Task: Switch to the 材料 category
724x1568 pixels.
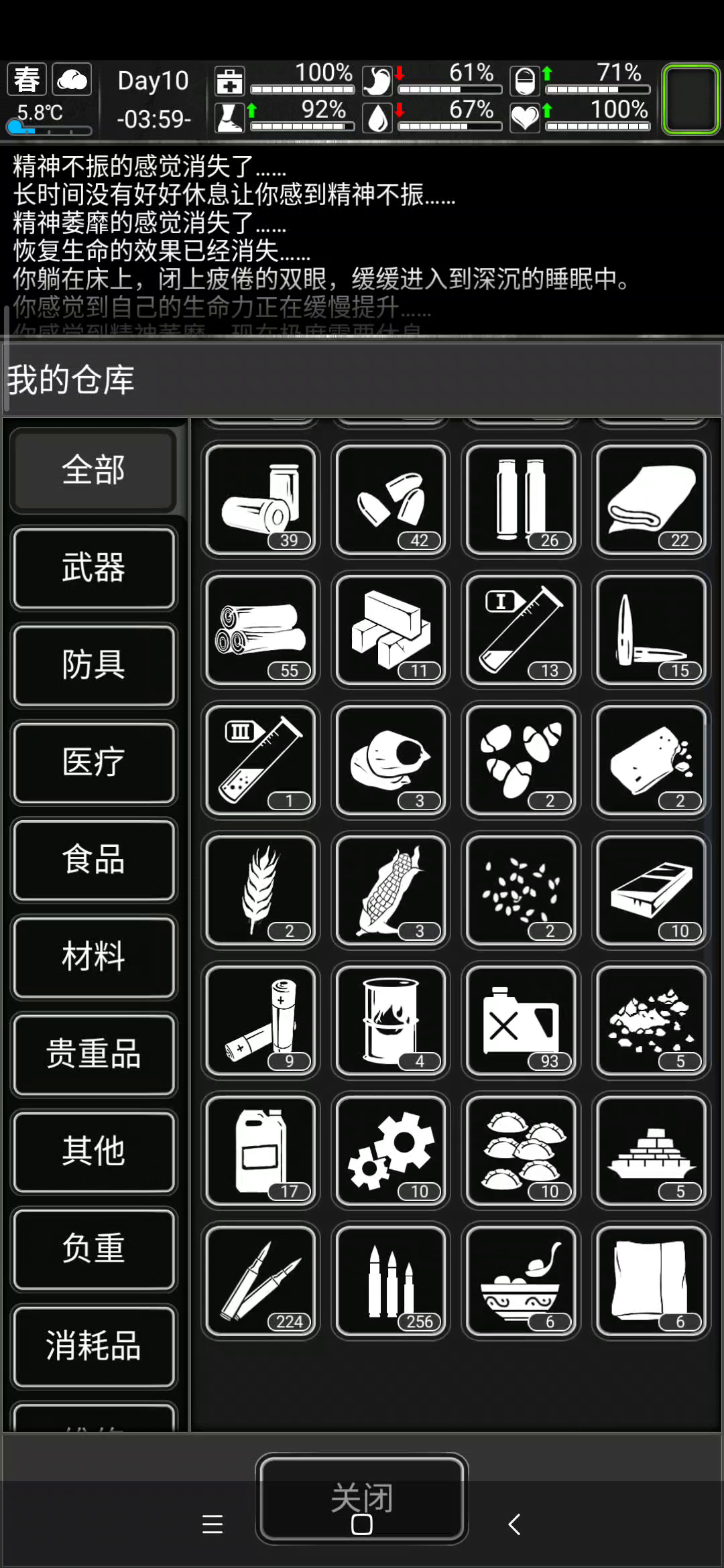Action: point(94,956)
